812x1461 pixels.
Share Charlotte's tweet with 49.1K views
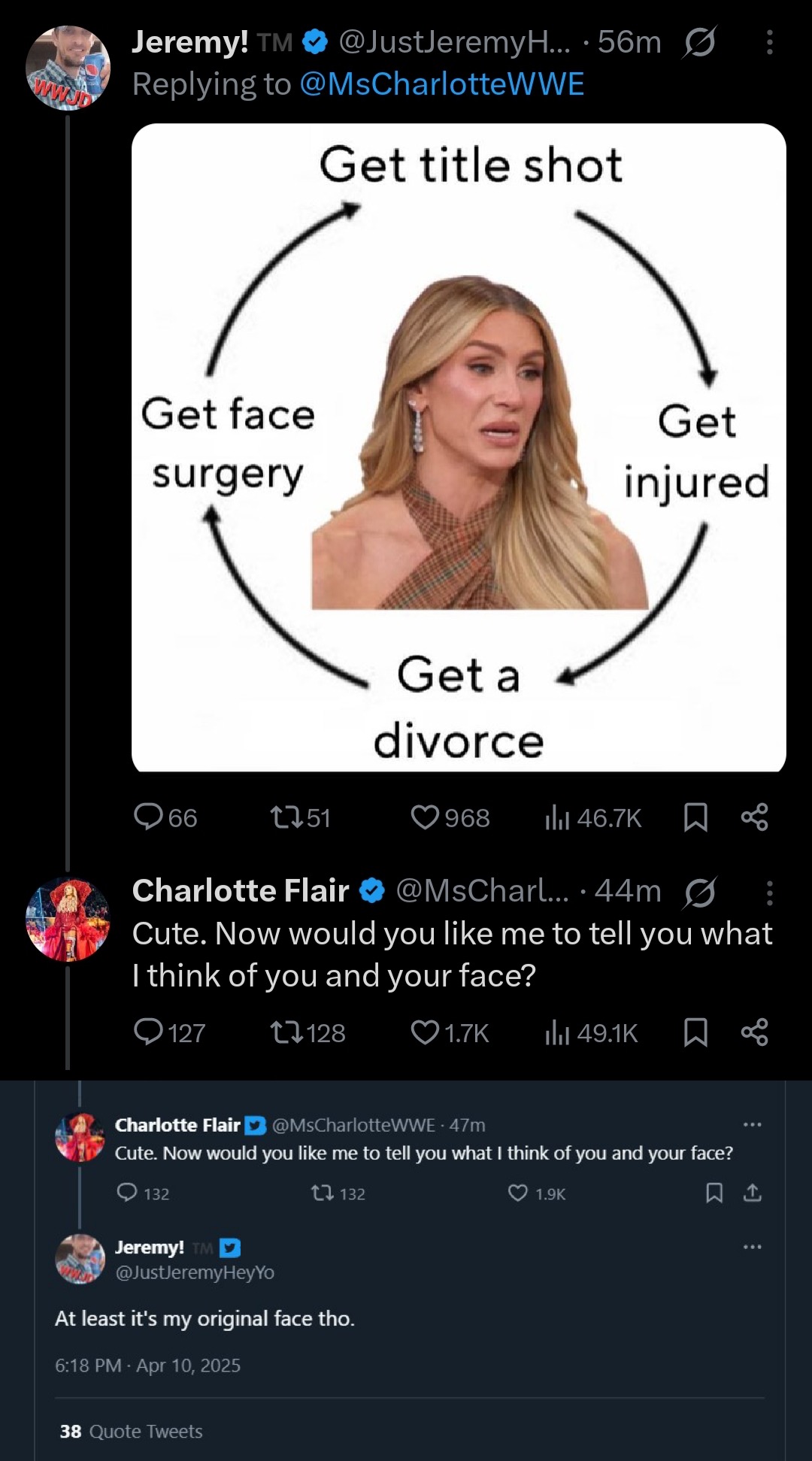(754, 1032)
